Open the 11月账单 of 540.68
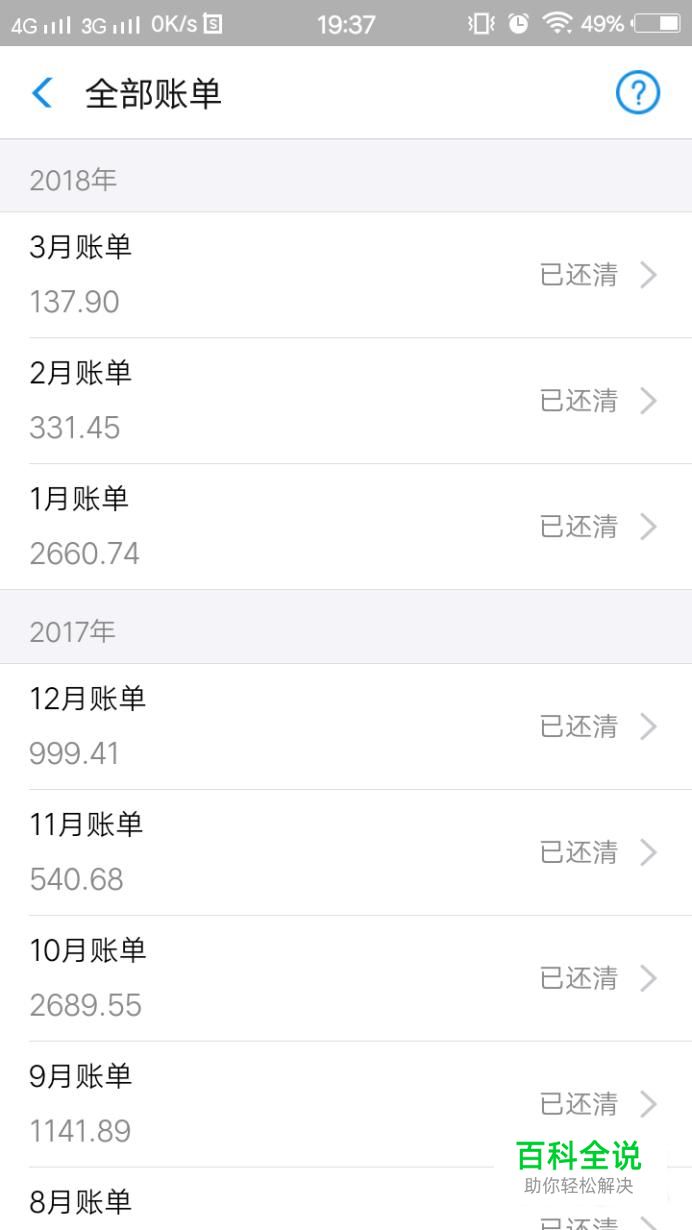 click(x=346, y=853)
